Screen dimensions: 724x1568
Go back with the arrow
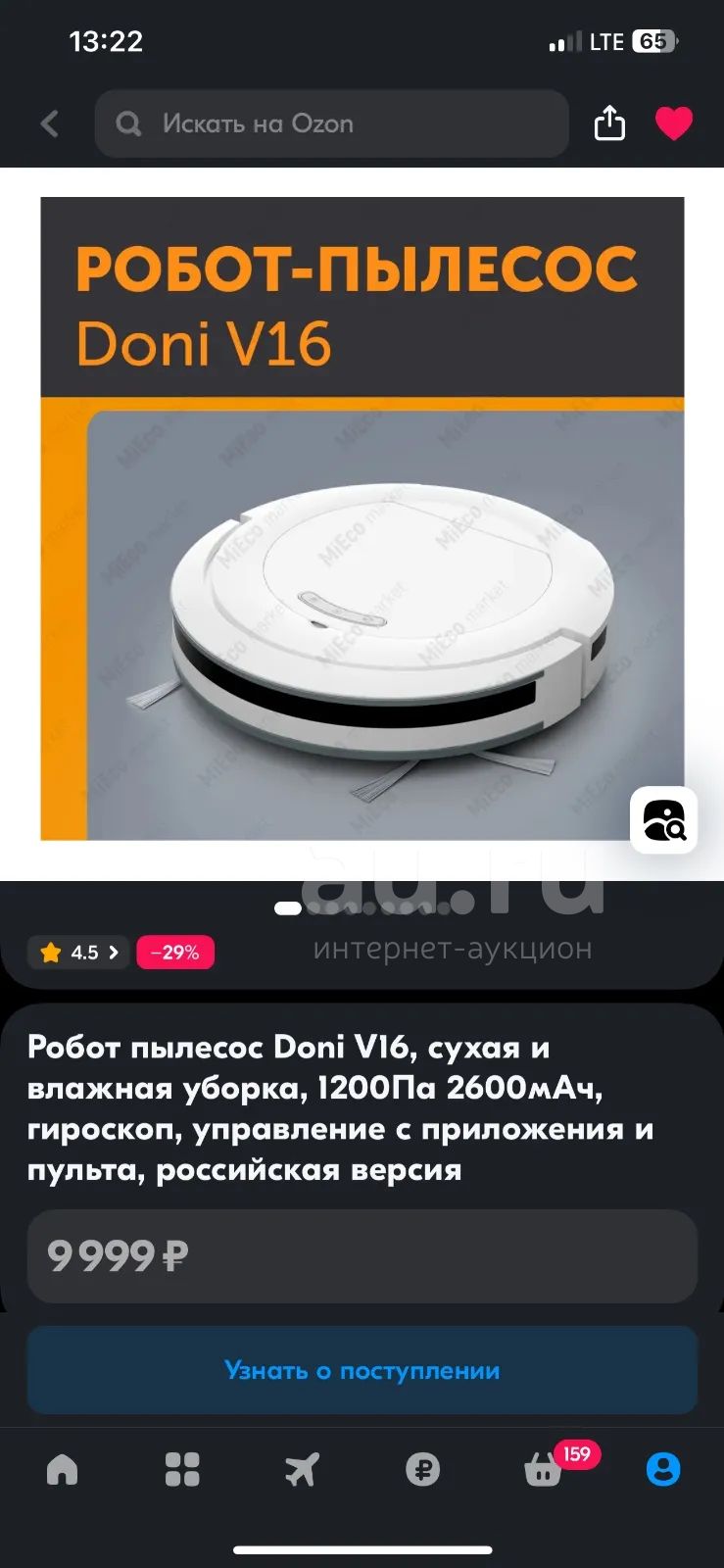[x=50, y=124]
